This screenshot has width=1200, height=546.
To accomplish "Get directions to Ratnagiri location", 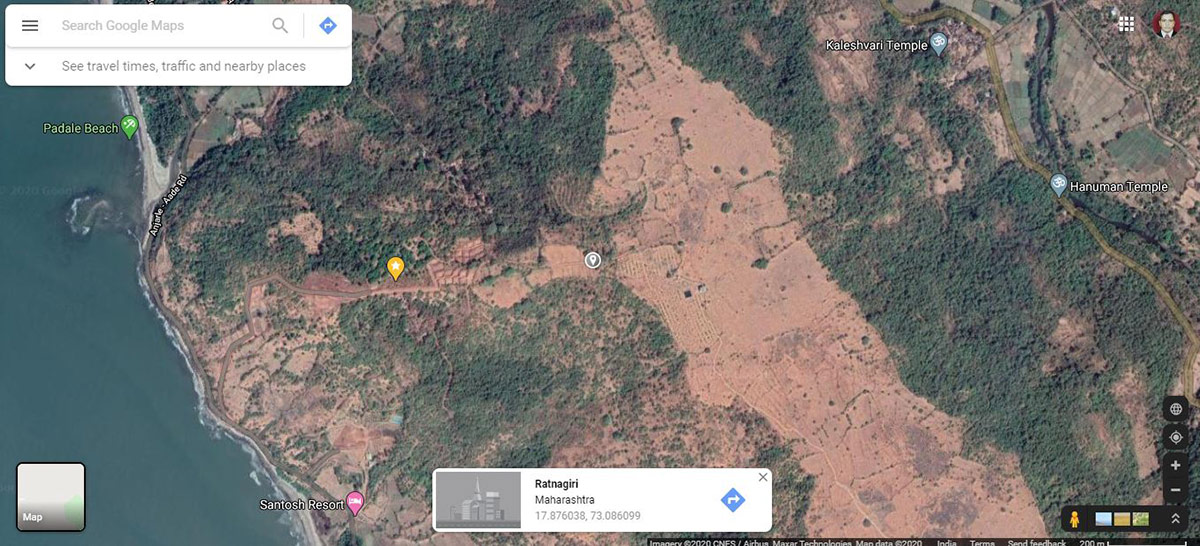I will point(733,500).
